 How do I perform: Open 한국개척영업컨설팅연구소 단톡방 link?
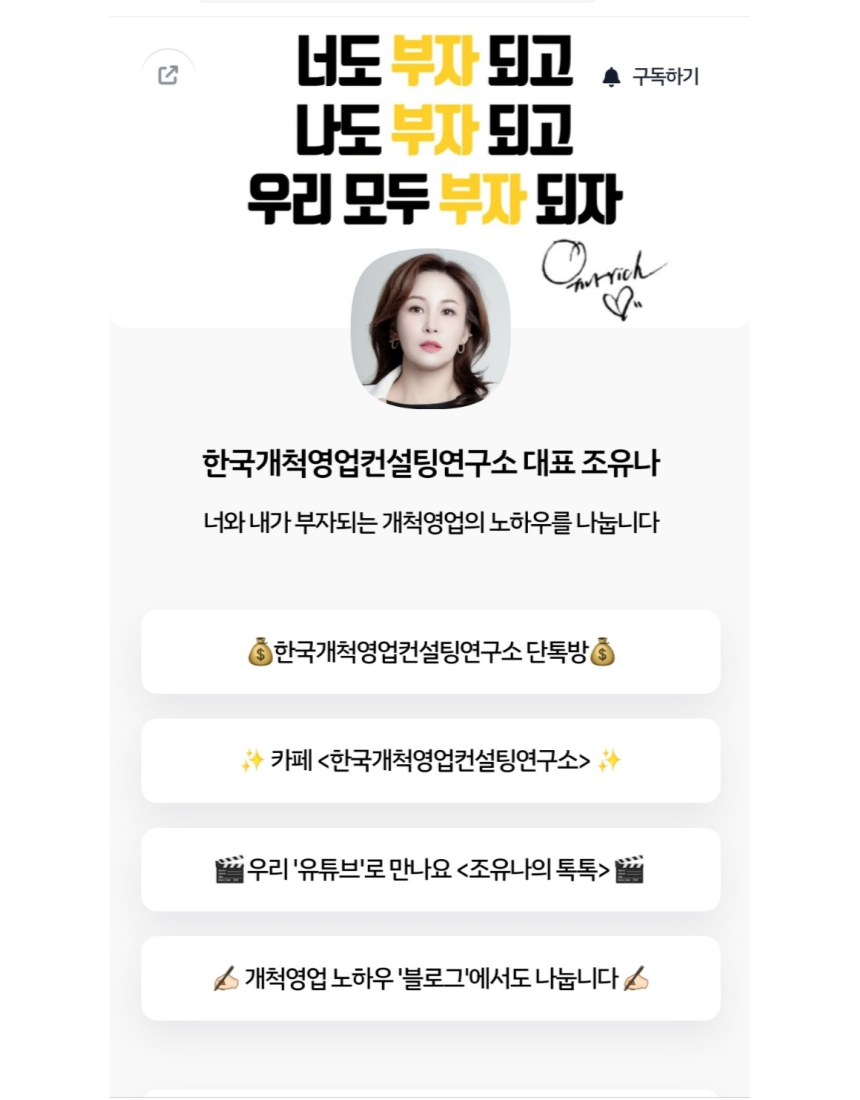click(430, 652)
